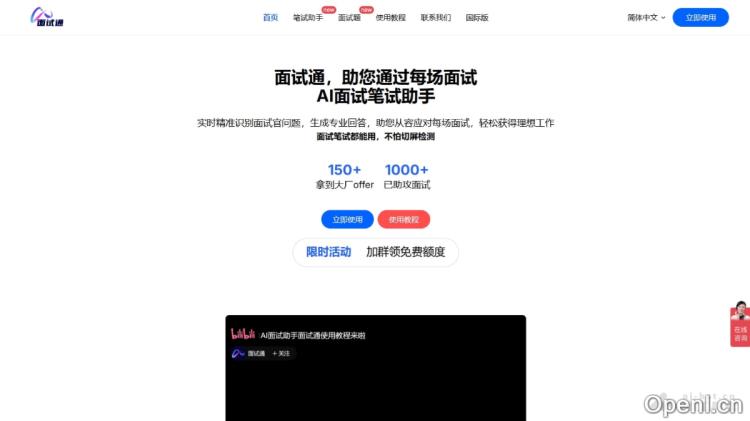Open 笔试助手 in the top navigation
The image size is (750, 421).
click(308, 17)
